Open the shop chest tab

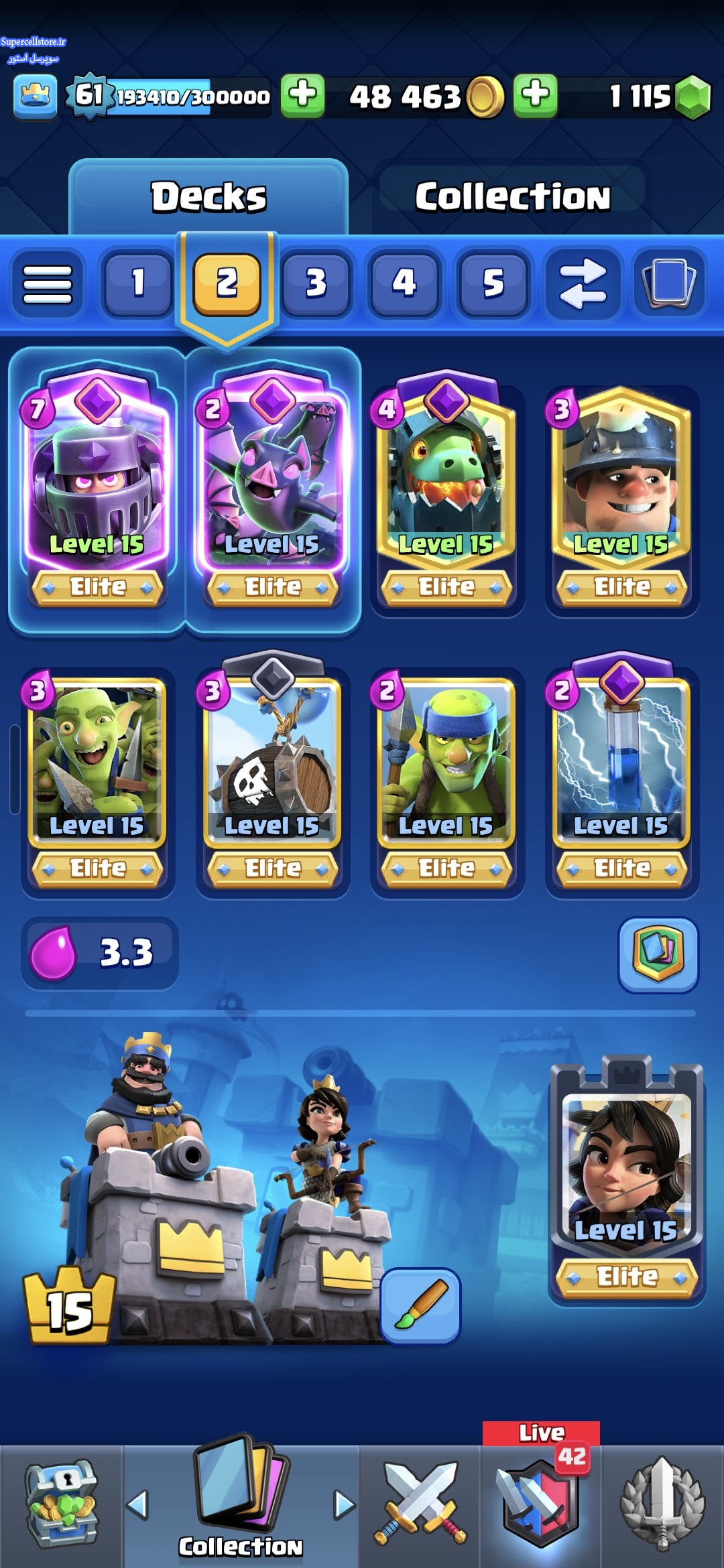pos(62,1504)
